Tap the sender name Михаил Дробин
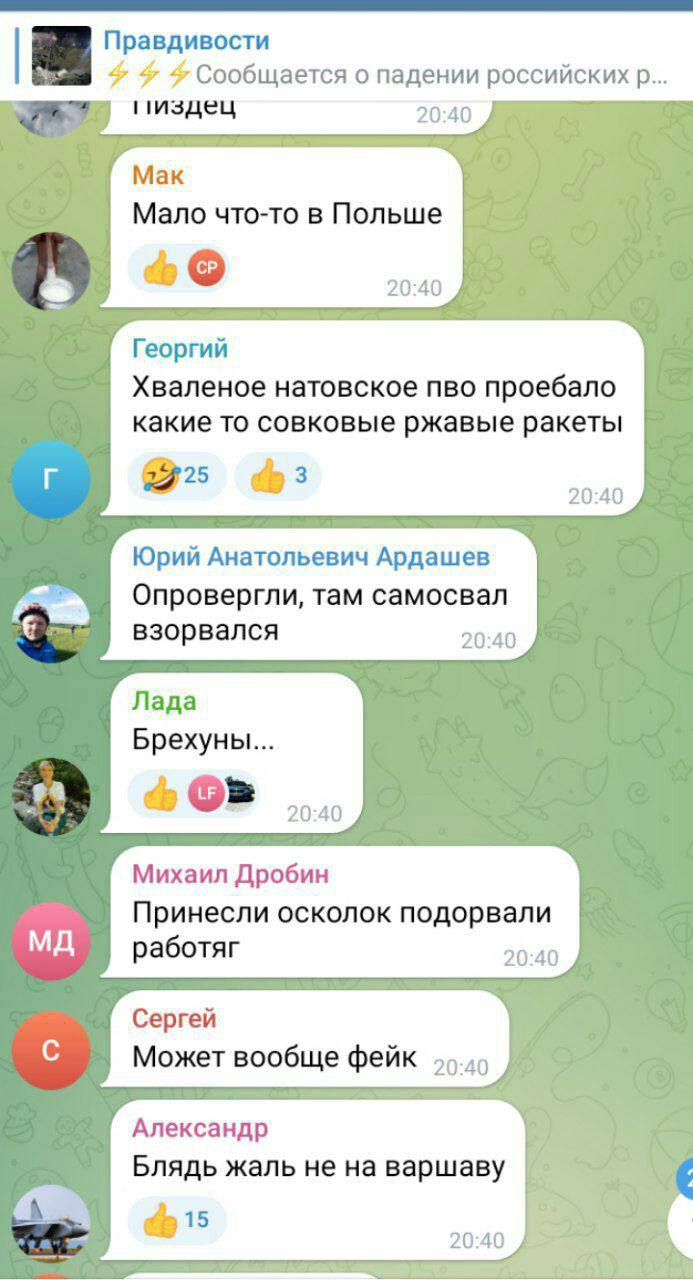The image size is (693, 1280). pos(230,874)
